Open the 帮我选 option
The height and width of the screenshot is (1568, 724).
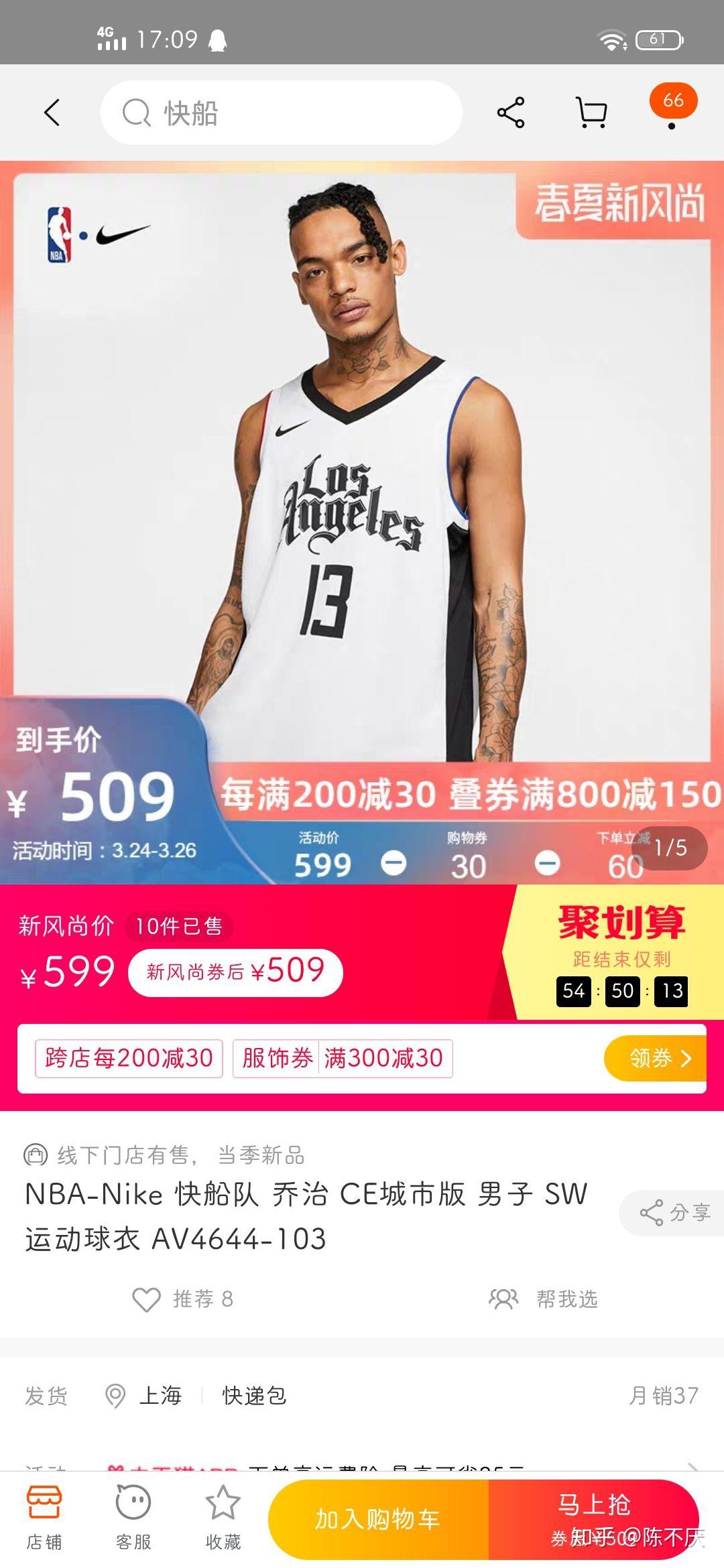click(543, 1299)
